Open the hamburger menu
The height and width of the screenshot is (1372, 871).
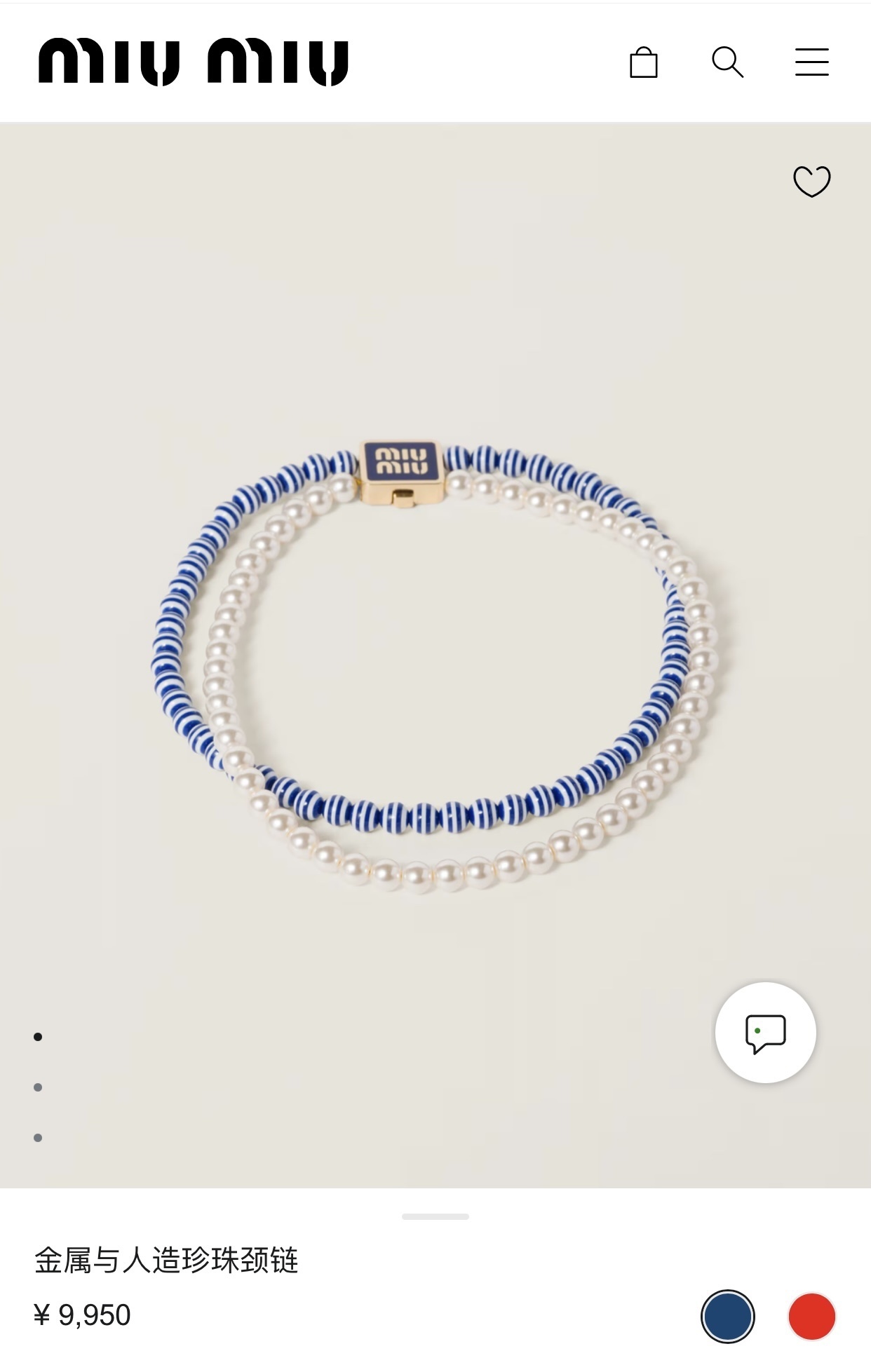811,62
